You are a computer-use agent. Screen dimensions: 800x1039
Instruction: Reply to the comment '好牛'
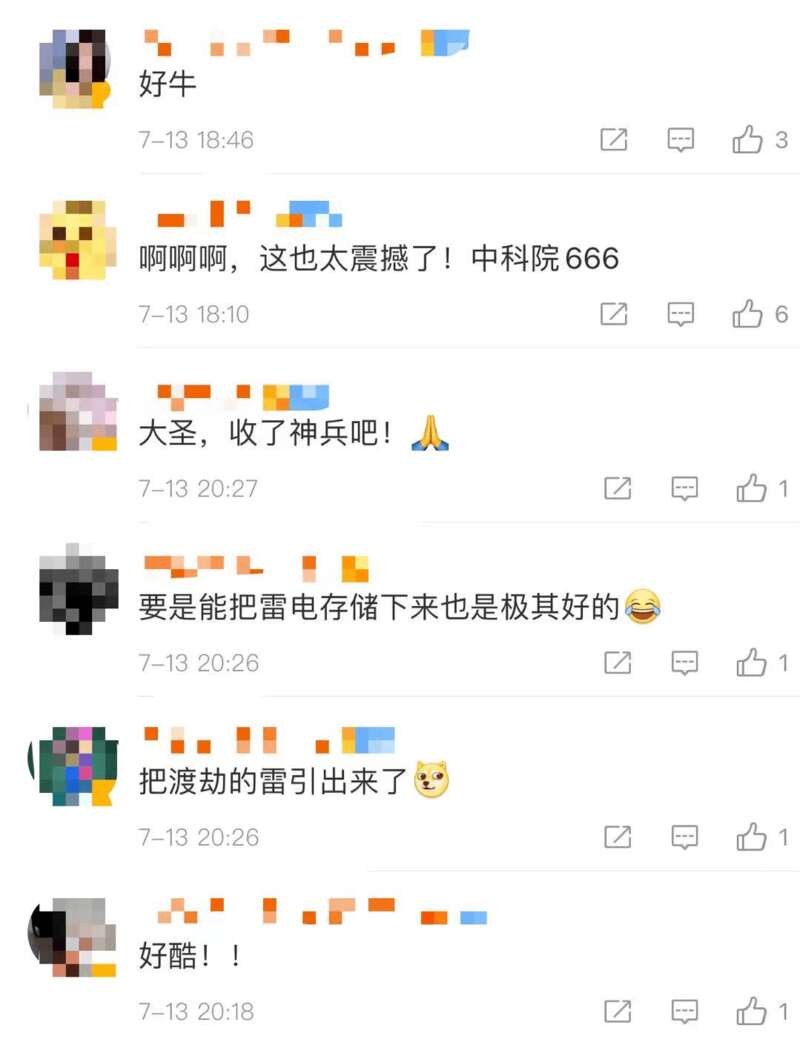[681, 140]
